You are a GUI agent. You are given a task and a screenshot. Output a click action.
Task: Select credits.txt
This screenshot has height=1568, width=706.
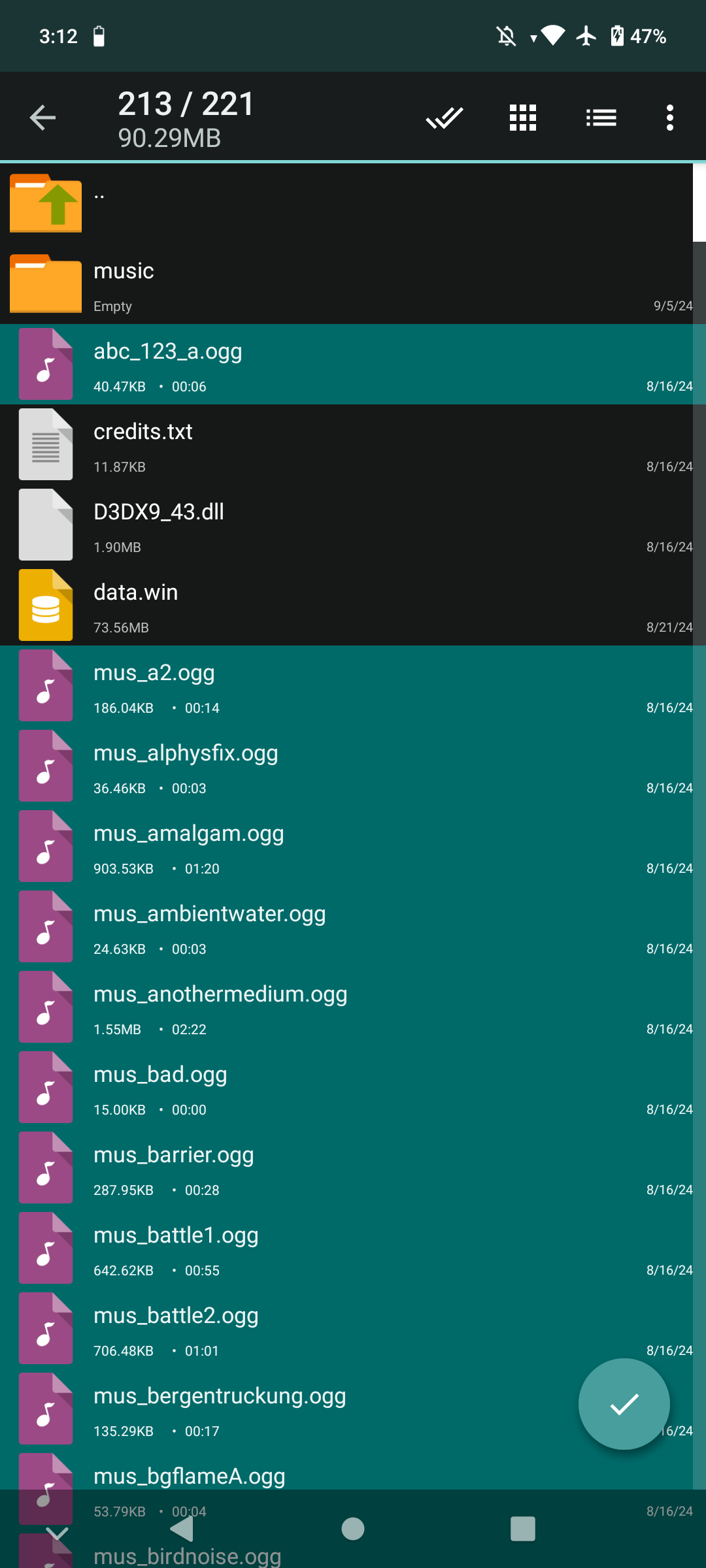pos(327,445)
